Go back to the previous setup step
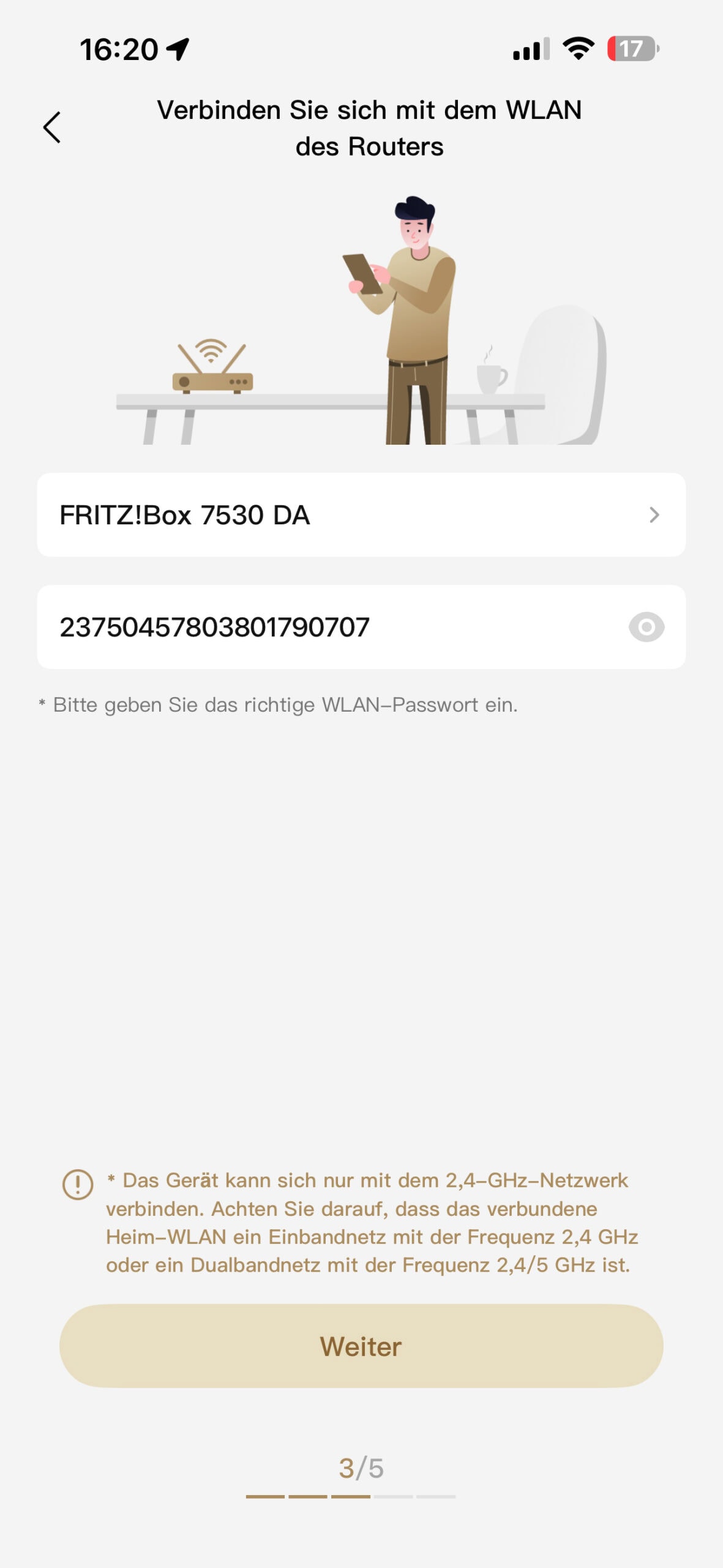This screenshot has width=723, height=1568. point(53,127)
